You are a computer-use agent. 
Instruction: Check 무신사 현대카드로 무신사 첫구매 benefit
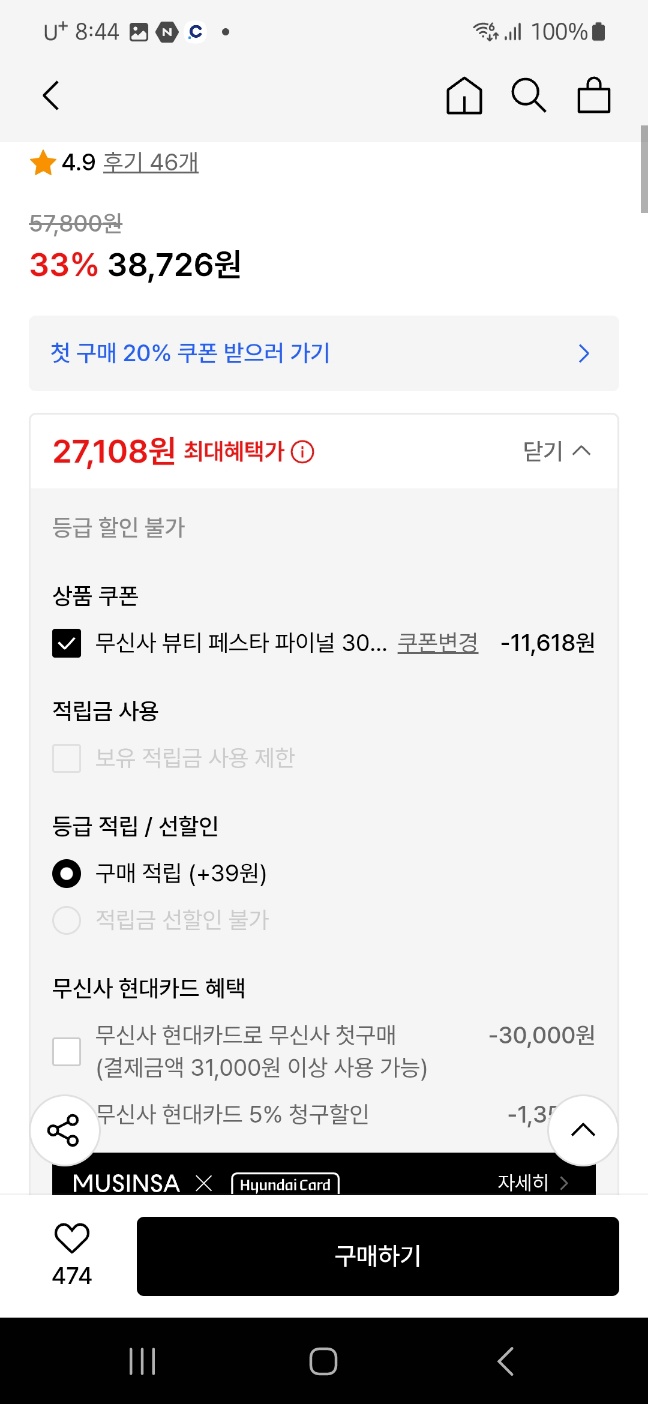(67, 1051)
